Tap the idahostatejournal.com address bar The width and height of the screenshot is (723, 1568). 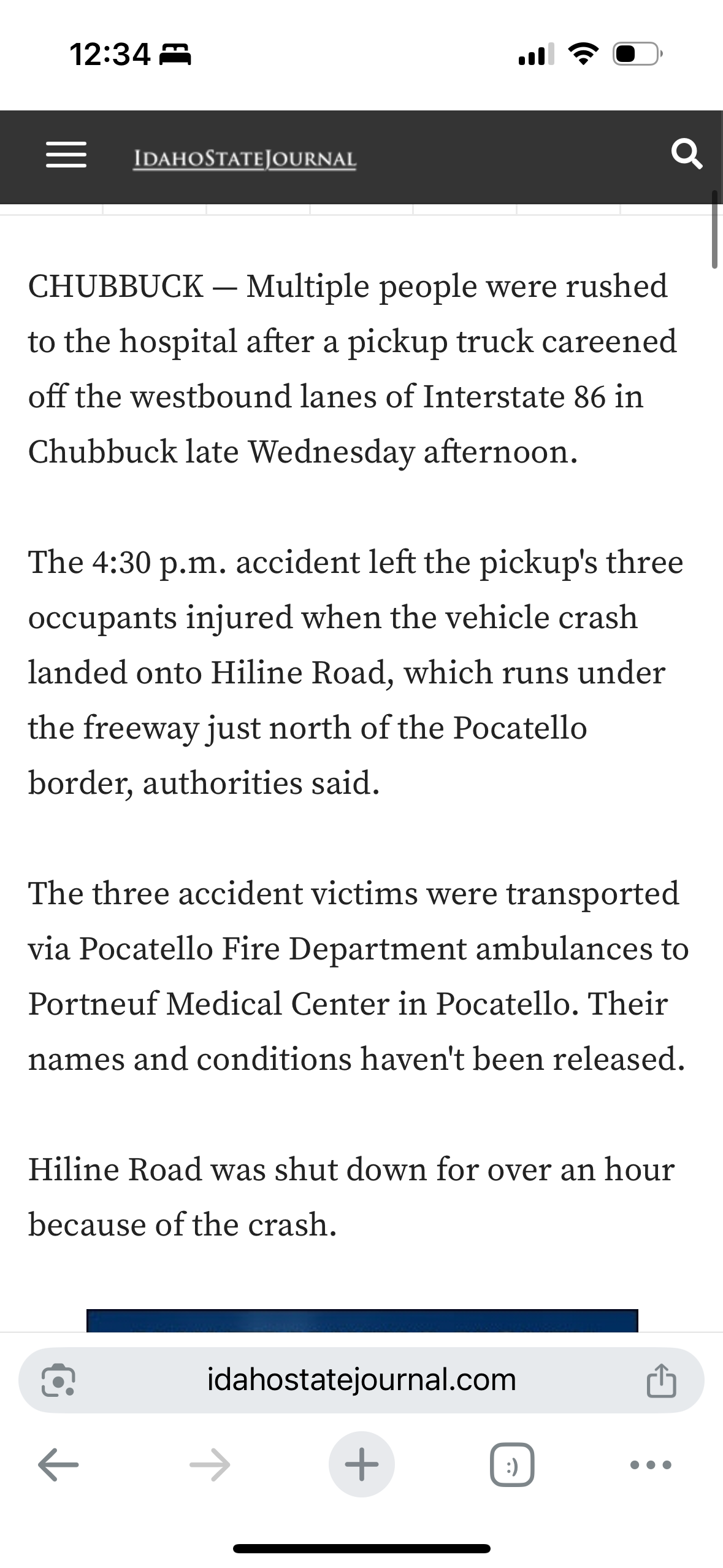(x=362, y=1380)
